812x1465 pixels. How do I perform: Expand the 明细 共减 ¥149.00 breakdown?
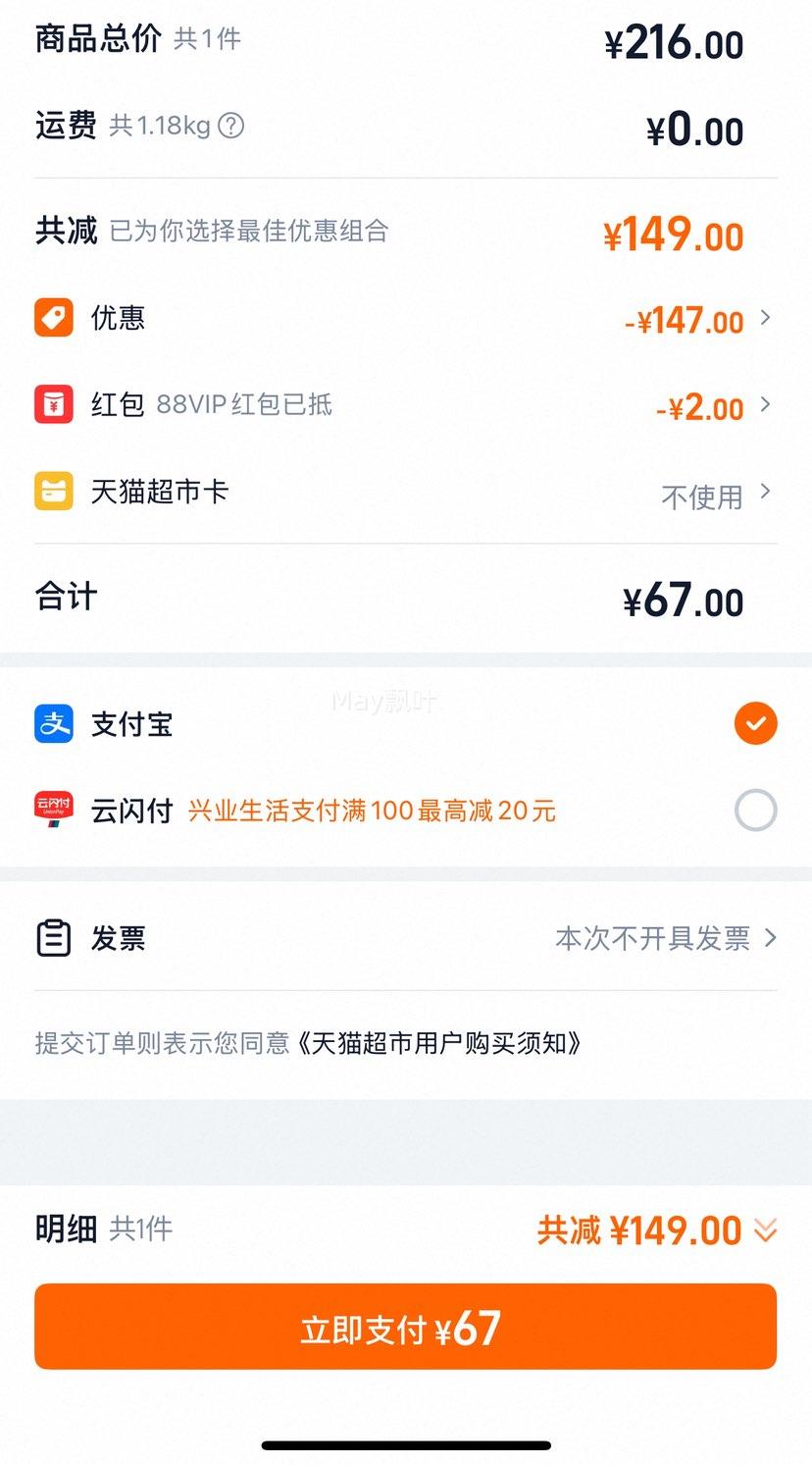click(657, 1230)
